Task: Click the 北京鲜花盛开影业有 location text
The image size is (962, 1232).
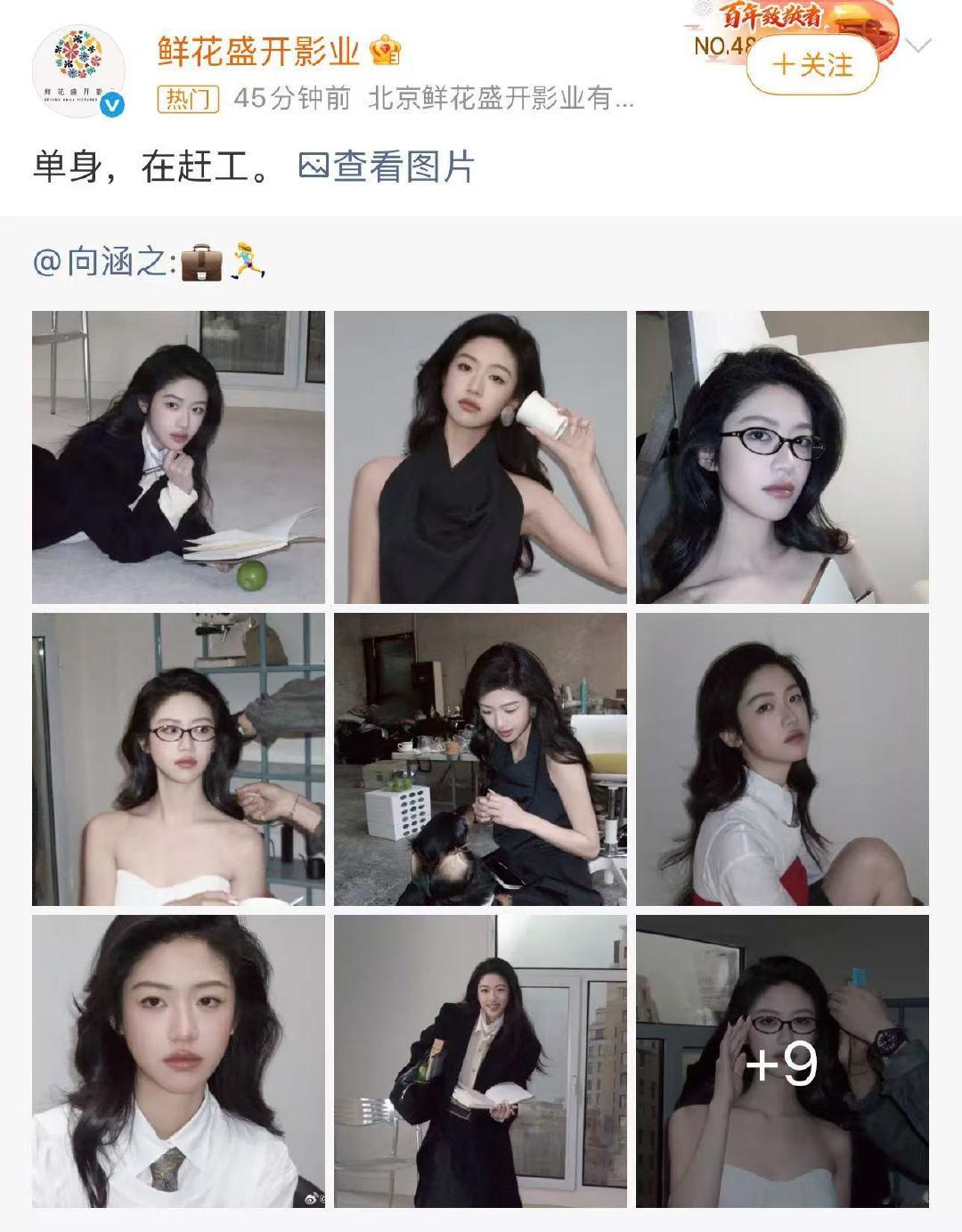Action: pyautogui.click(x=499, y=100)
